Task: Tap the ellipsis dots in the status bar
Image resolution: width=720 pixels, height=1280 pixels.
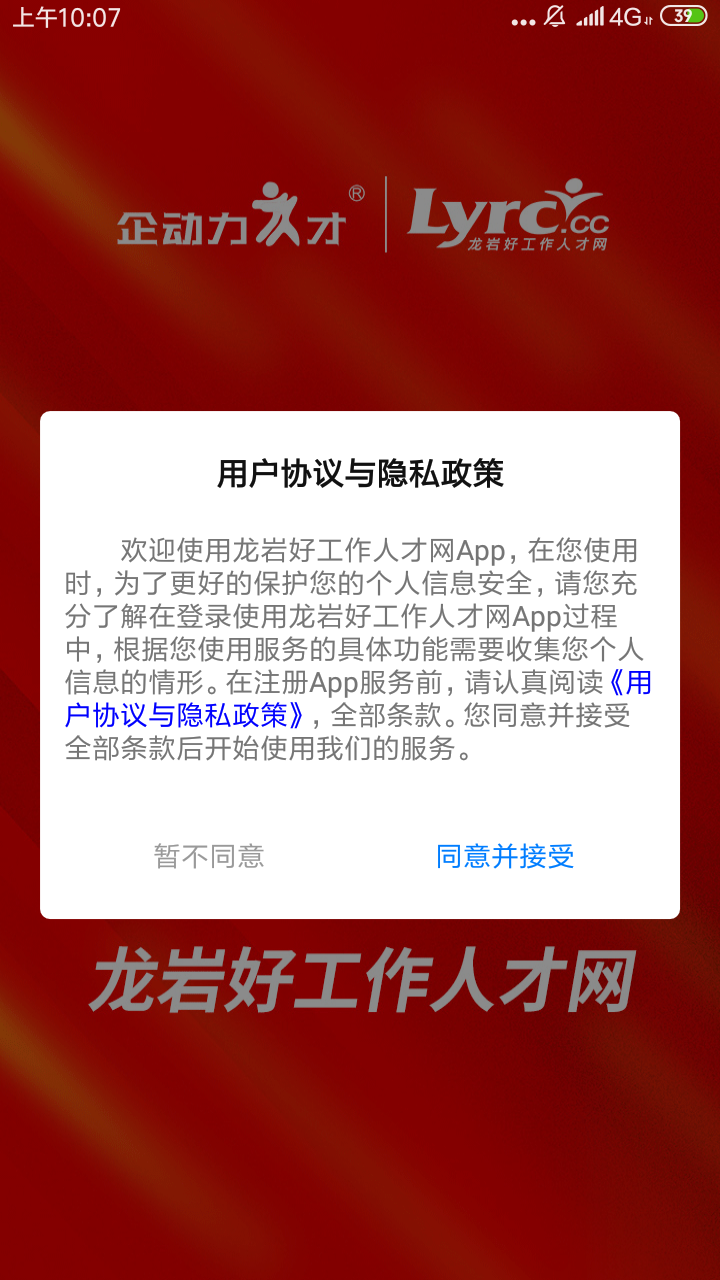Action: 525,20
